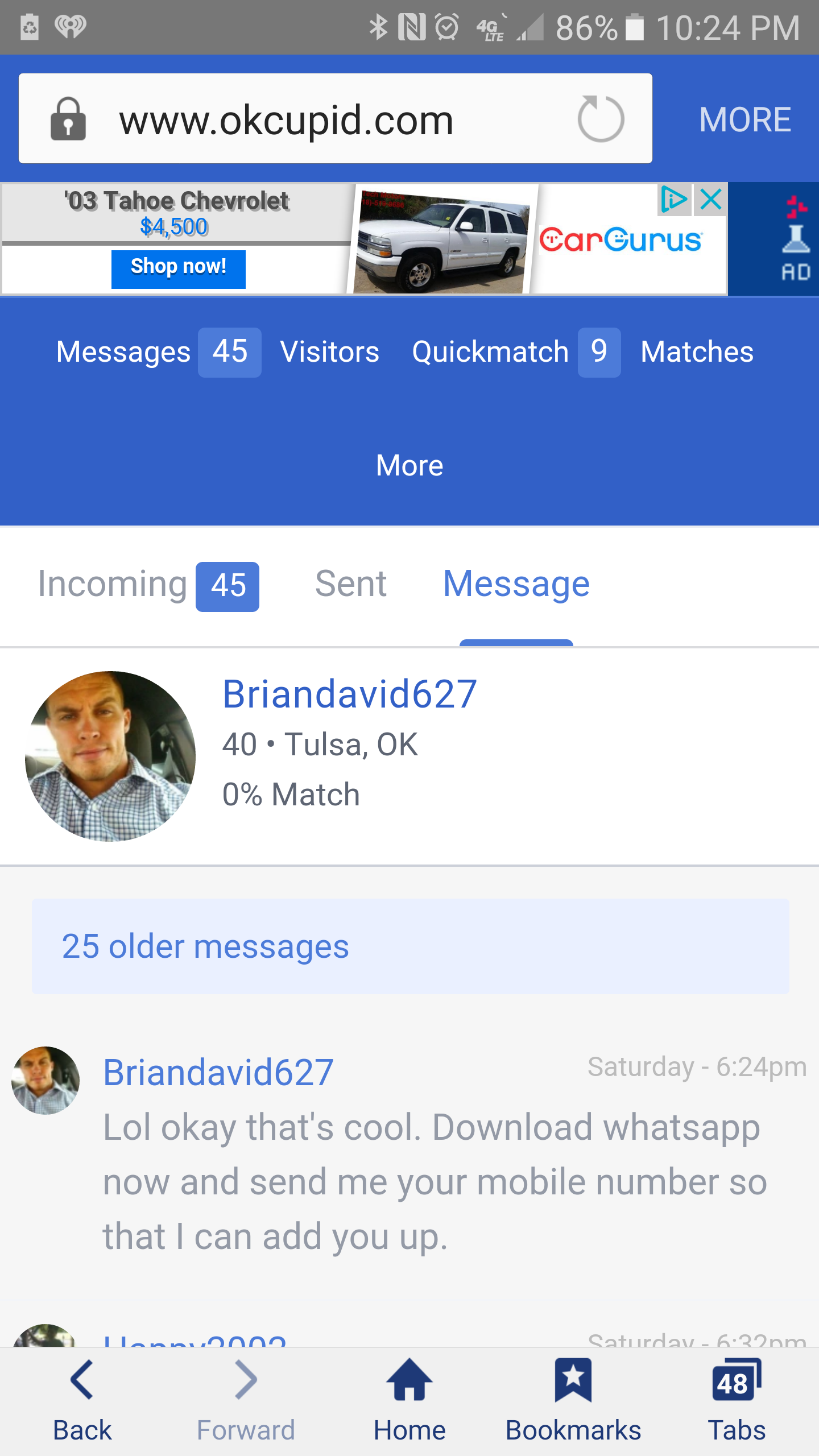Open Matches section
This screenshot has width=819, height=1456.
click(x=697, y=351)
